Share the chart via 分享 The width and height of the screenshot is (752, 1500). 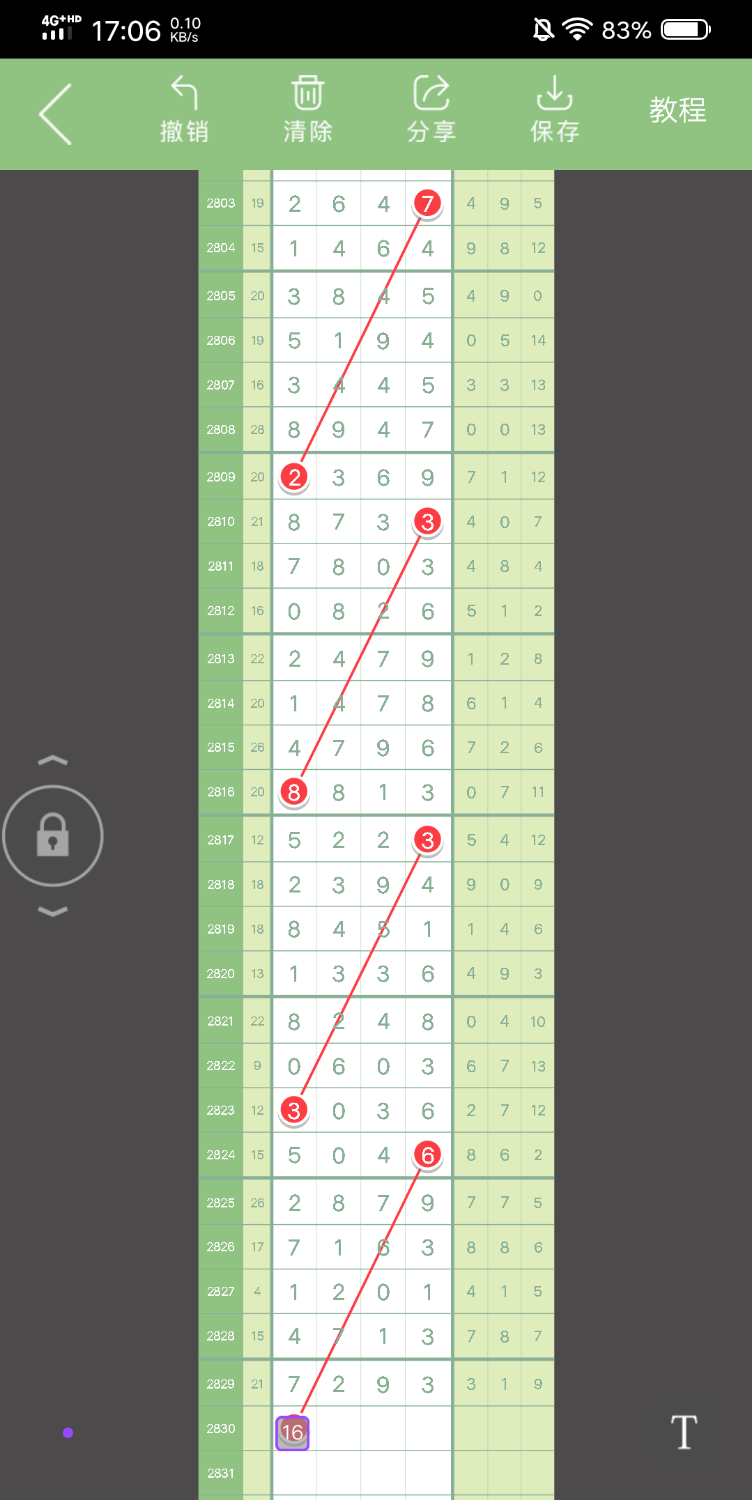click(431, 110)
